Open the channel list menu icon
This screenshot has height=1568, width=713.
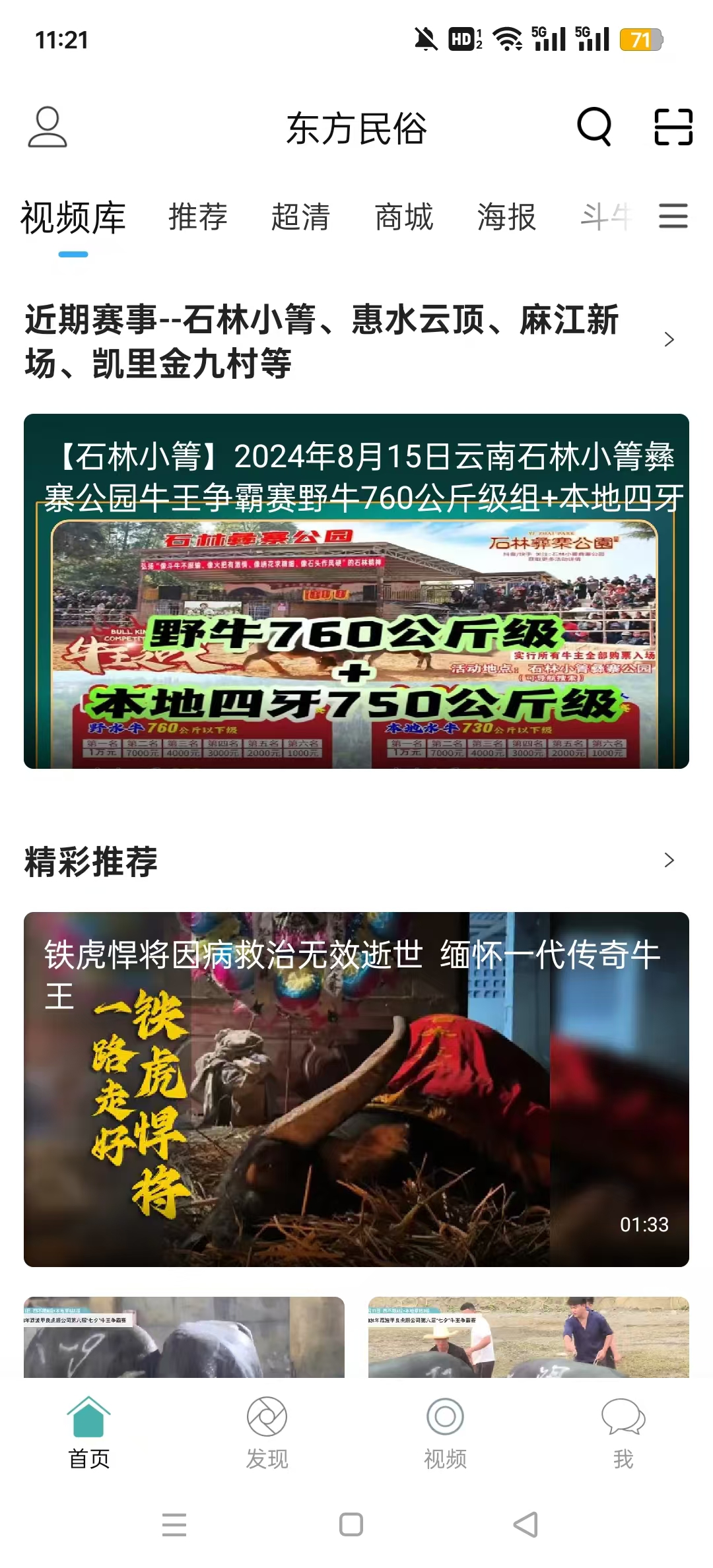tap(673, 216)
